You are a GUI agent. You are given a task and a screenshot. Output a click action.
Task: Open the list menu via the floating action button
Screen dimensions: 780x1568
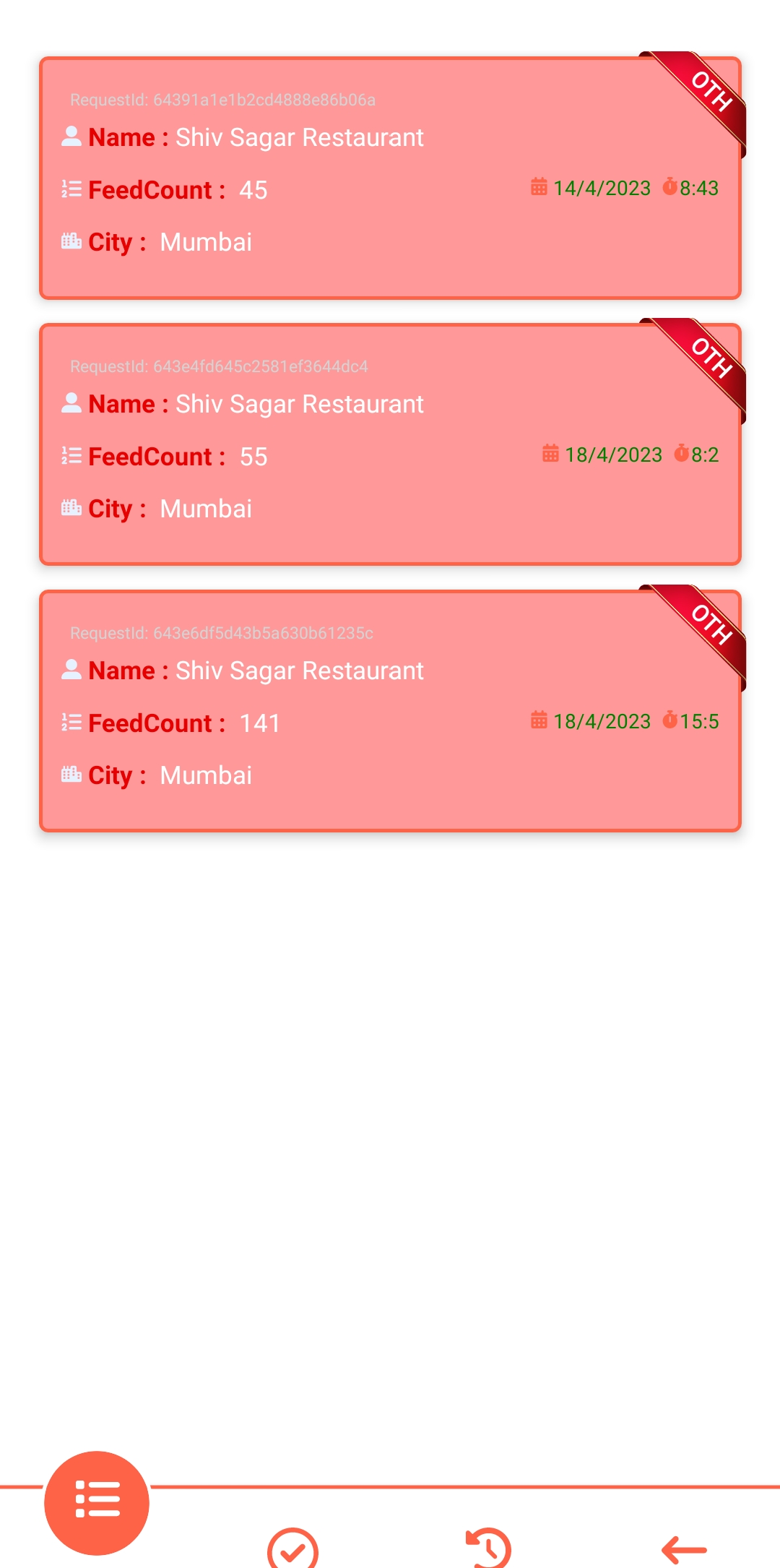(97, 1504)
